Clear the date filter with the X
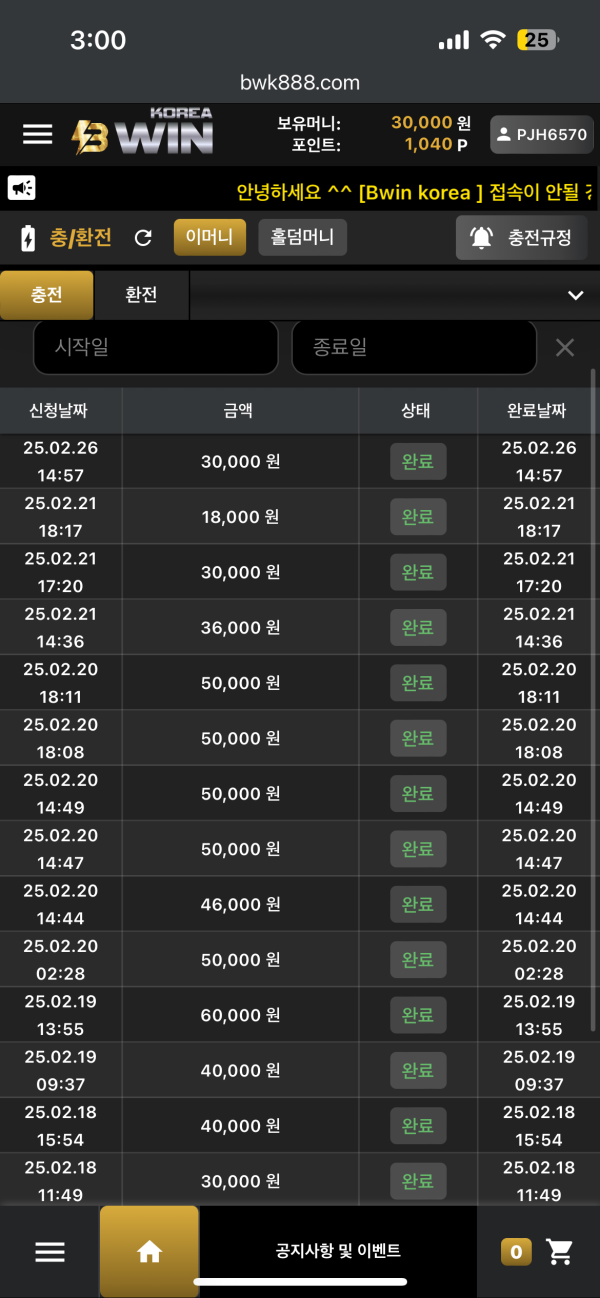This screenshot has height=1298, width=600. coord(565,347)
